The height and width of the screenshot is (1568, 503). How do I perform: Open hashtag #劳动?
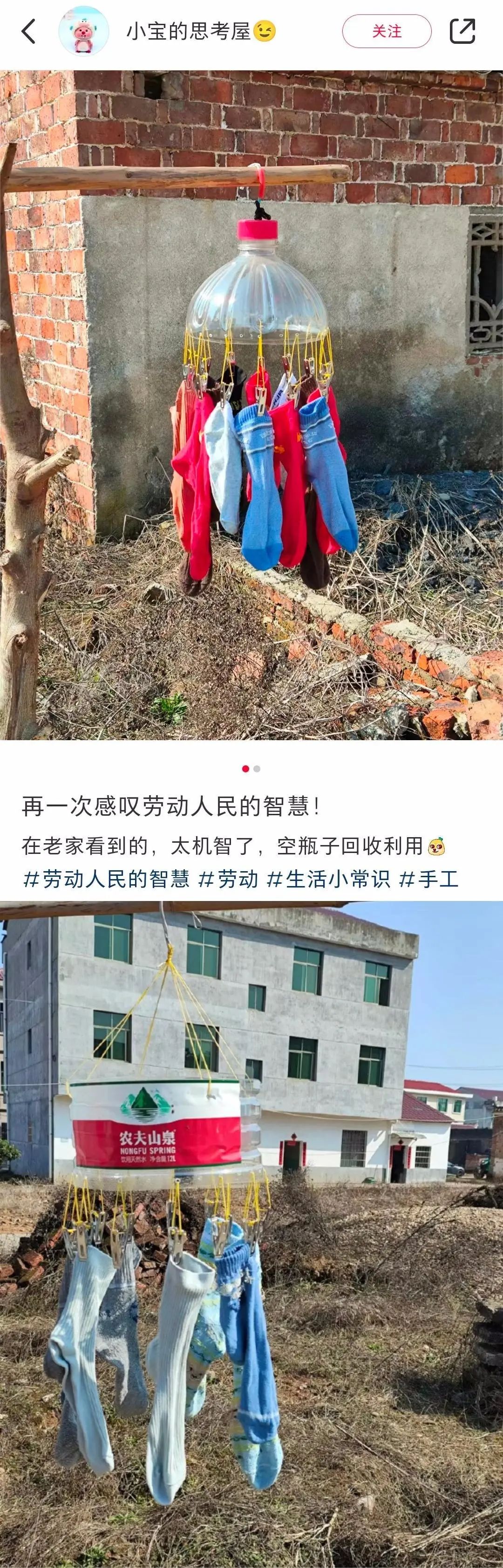point(229,879)
